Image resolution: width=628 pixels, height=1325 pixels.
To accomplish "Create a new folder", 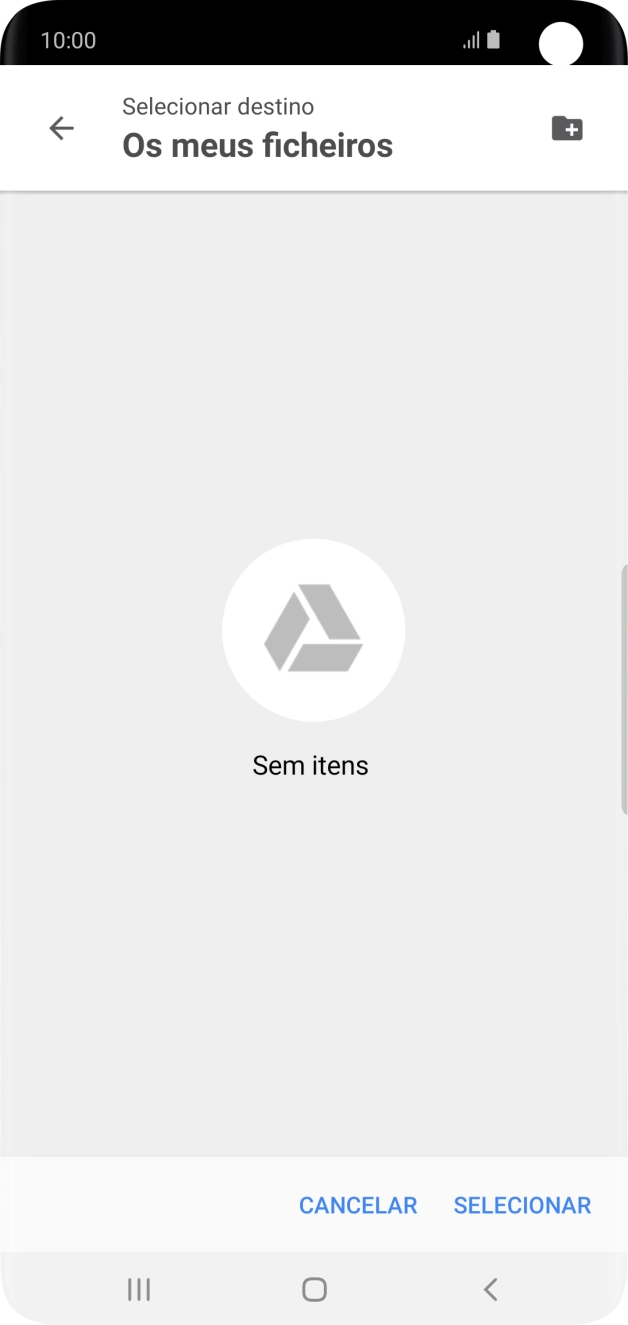I will 567,128.
